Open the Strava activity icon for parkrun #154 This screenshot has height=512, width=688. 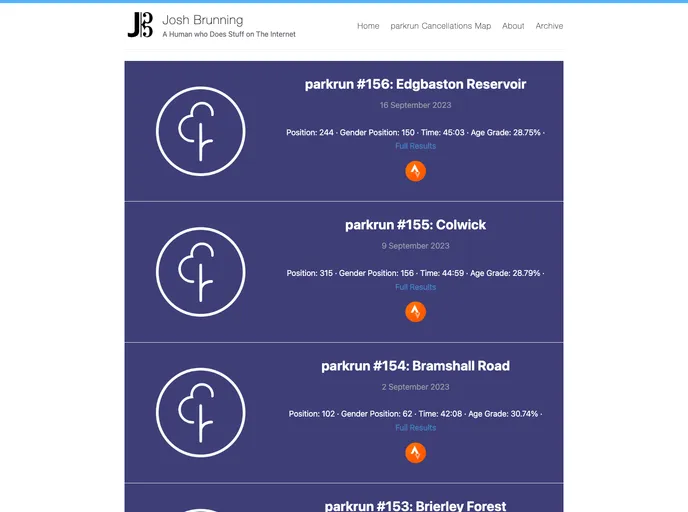click(415, 453)
